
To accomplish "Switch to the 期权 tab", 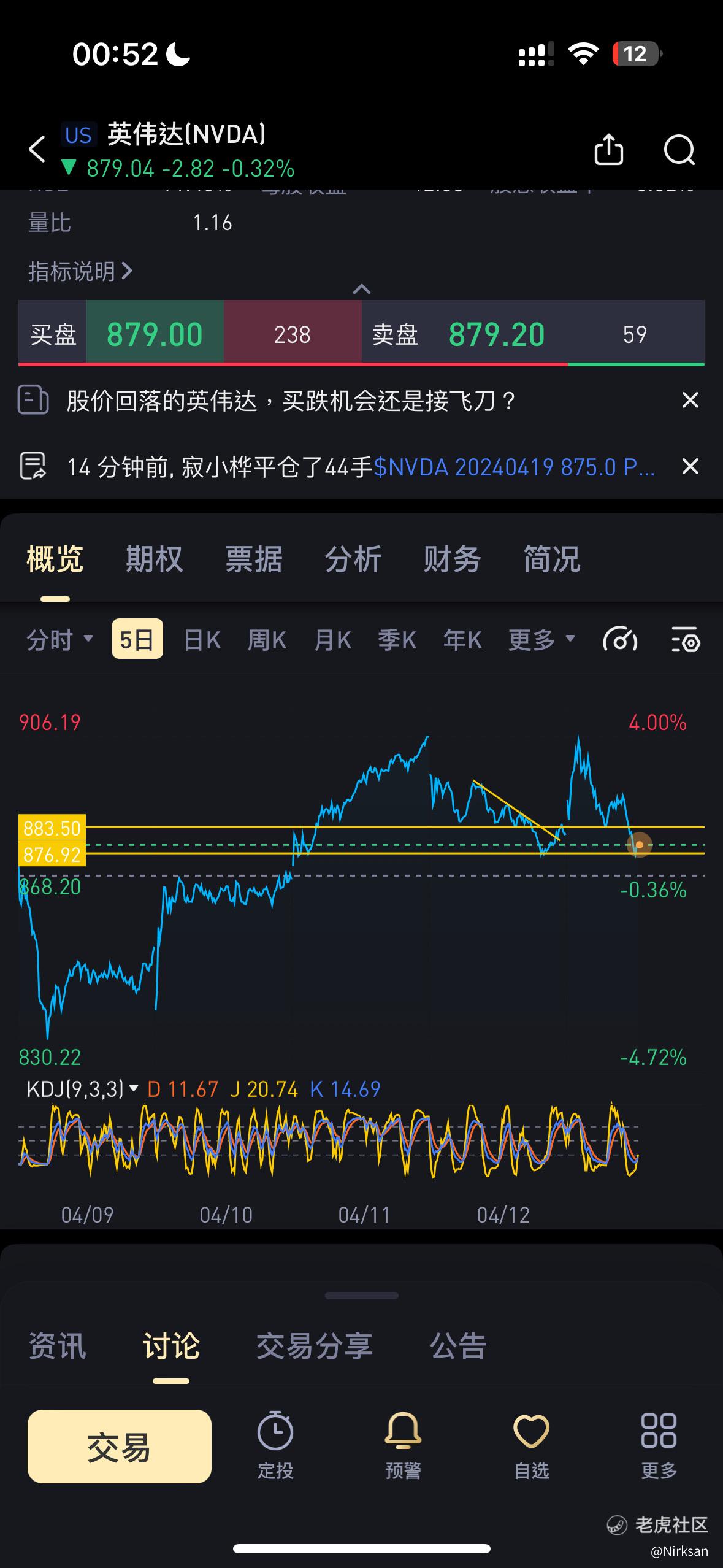I will pyautogui.click(x=154, y=559).
